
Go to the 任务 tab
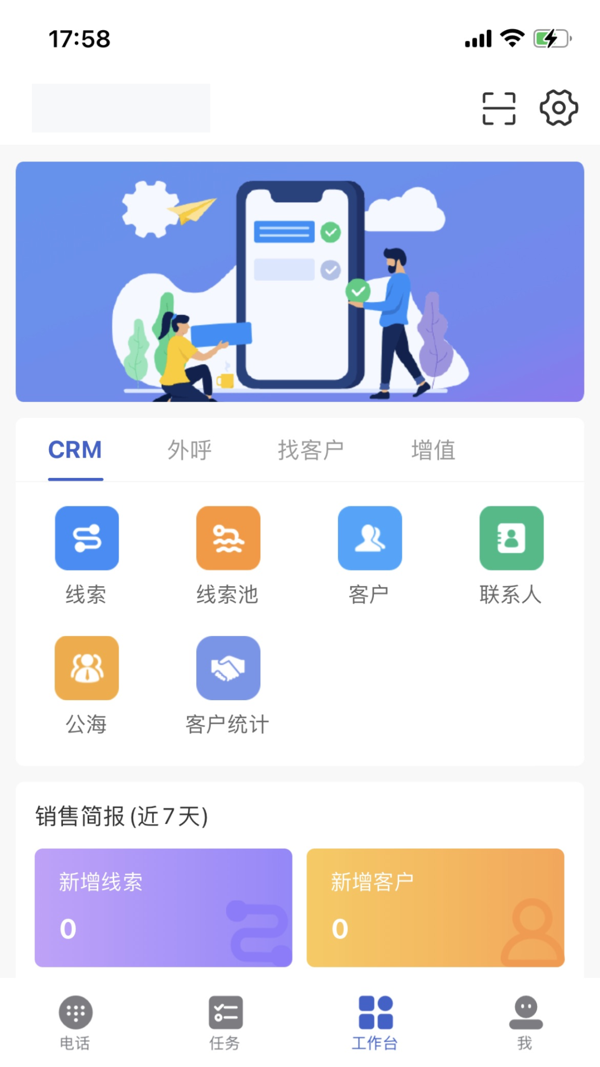(225, 1023)
